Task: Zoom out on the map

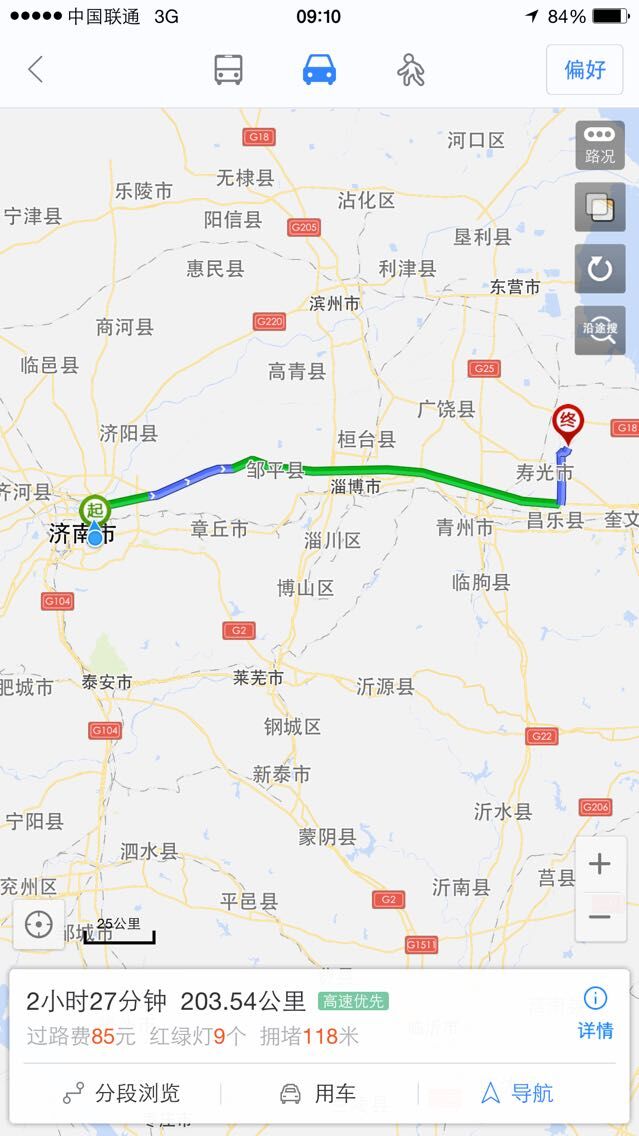Action: point(601,916)
